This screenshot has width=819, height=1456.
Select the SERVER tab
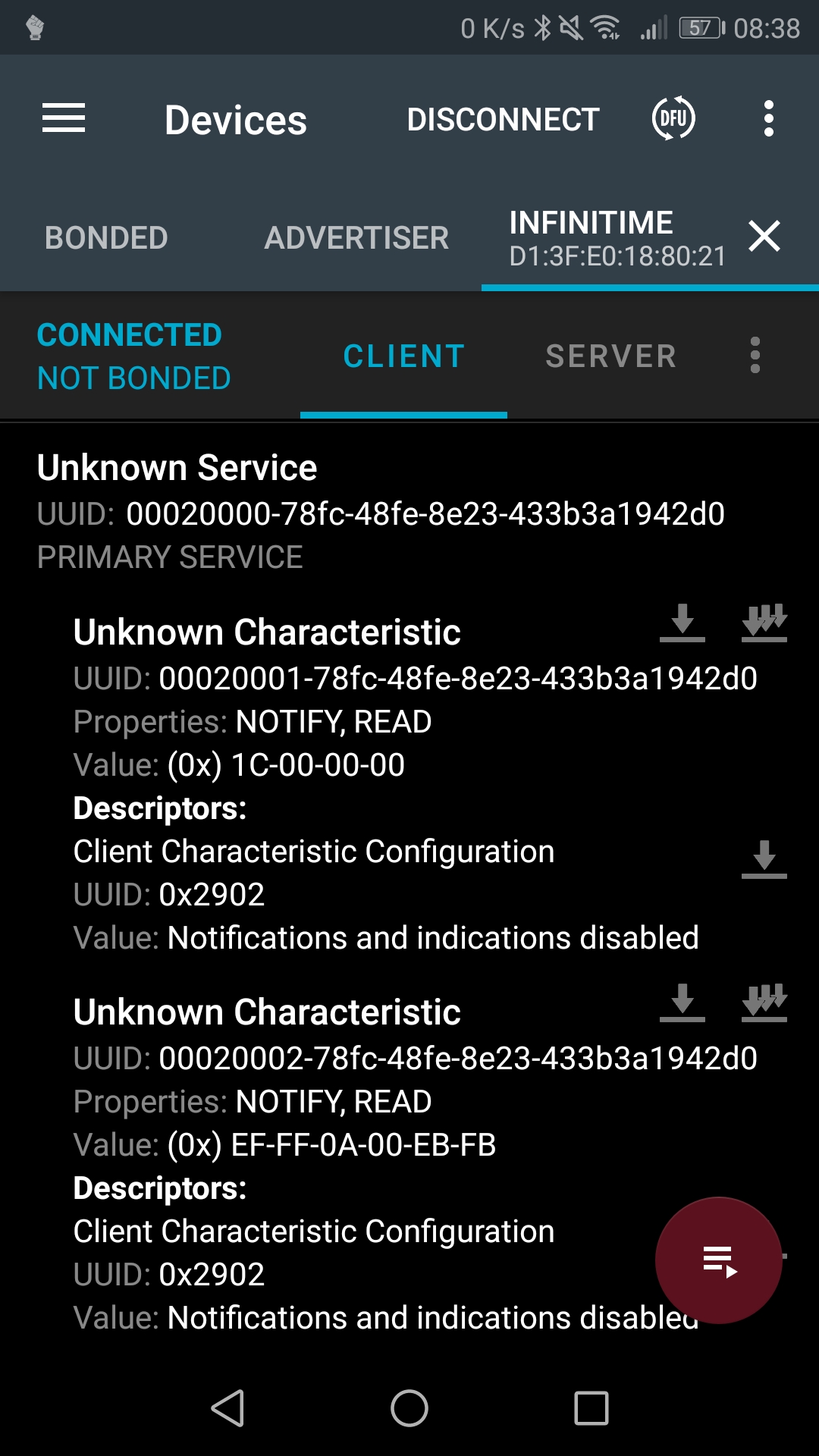611,356
